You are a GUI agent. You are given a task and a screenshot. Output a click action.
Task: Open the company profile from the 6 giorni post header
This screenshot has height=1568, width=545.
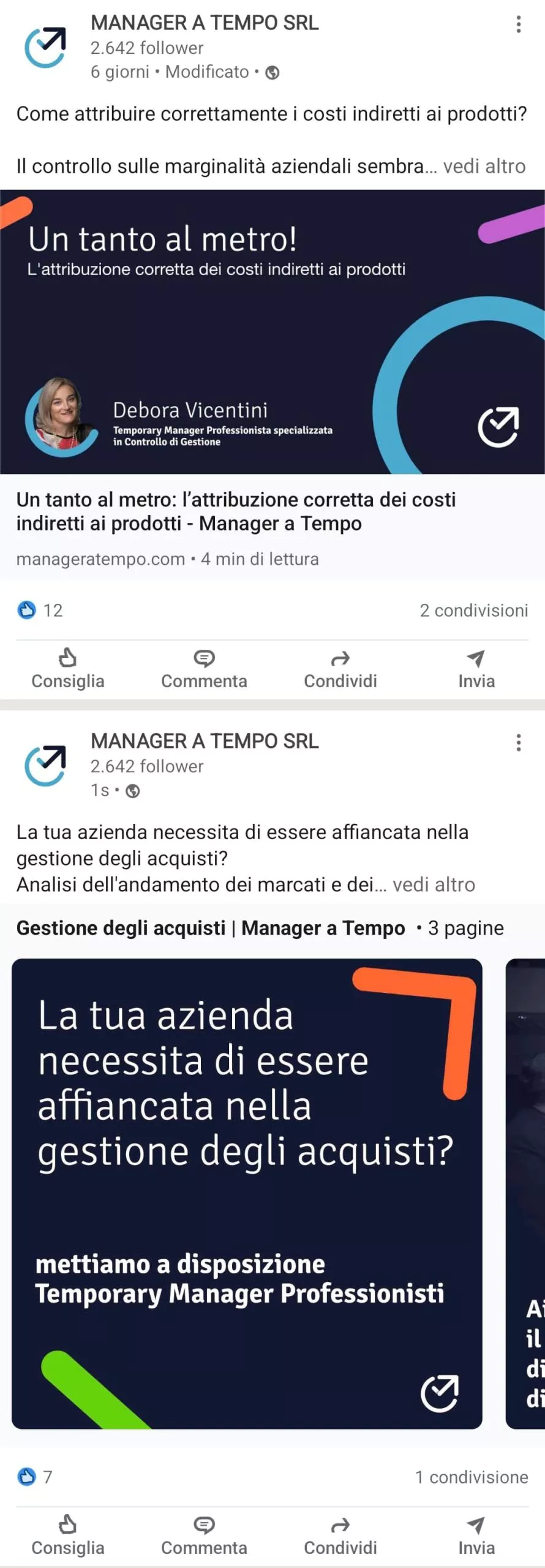click(x=205, y=23)
